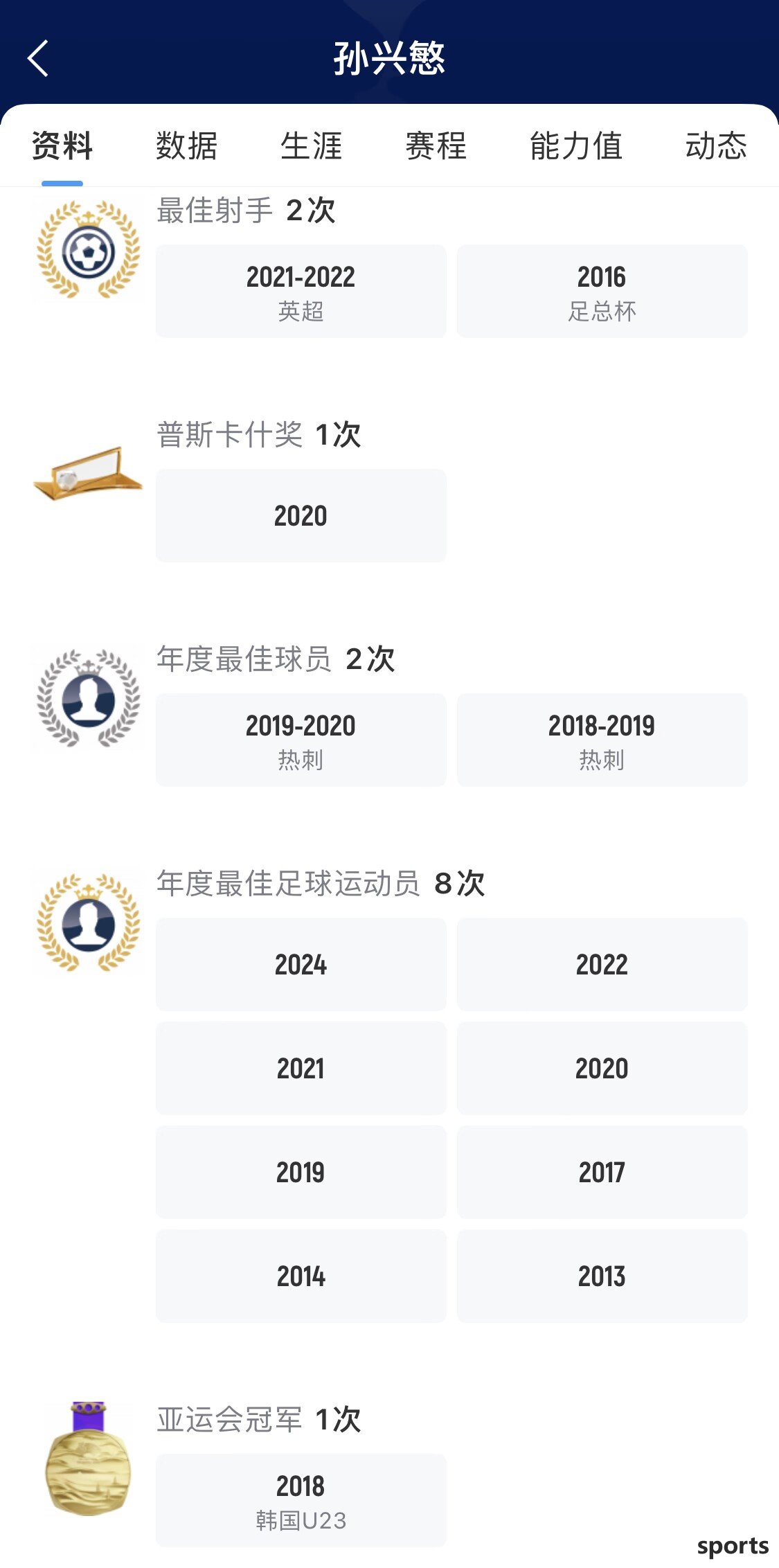Go back using the top-left arrow
Viewport: 779px width, 1568px height.
(x=38, y=58)
